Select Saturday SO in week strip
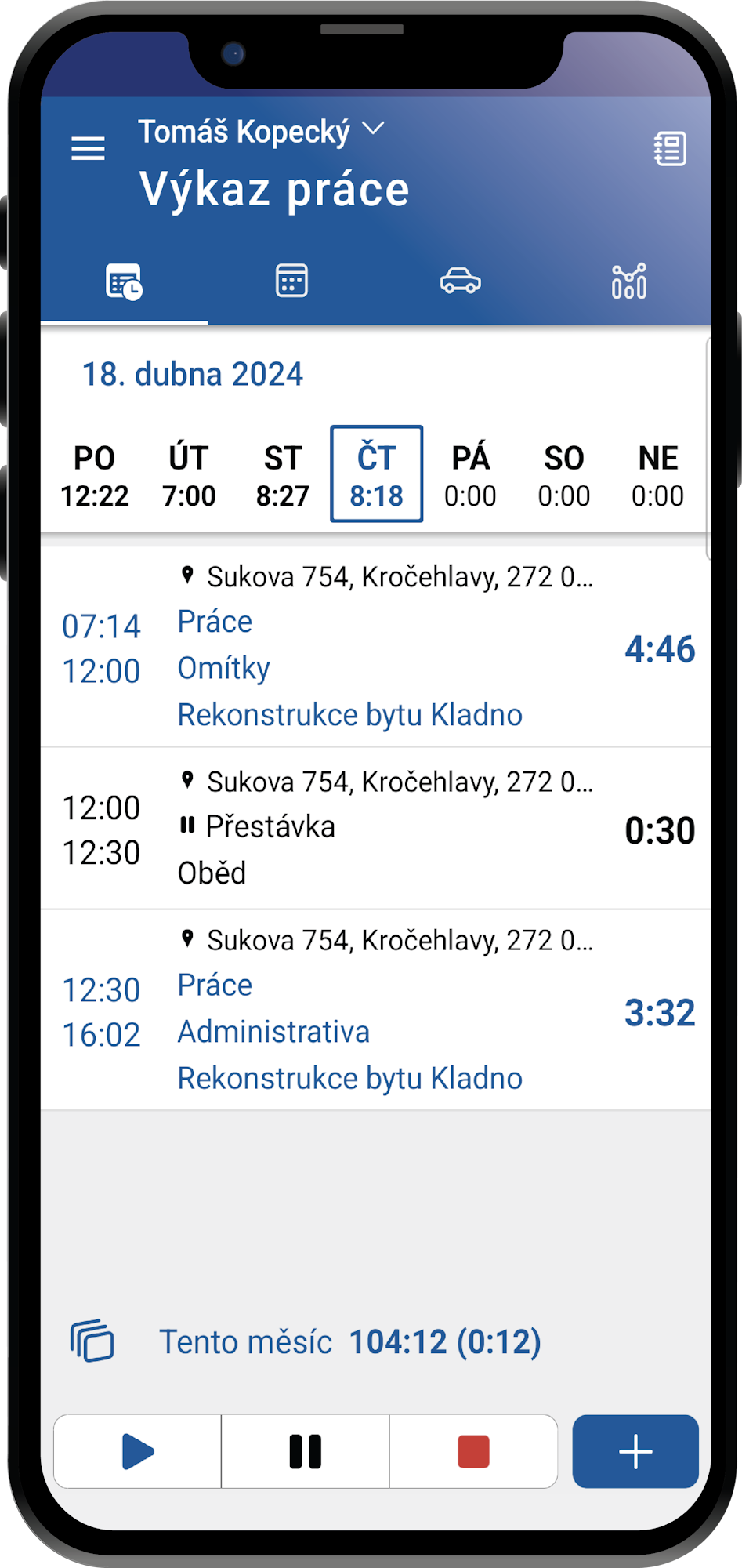 tap(564, 475)
